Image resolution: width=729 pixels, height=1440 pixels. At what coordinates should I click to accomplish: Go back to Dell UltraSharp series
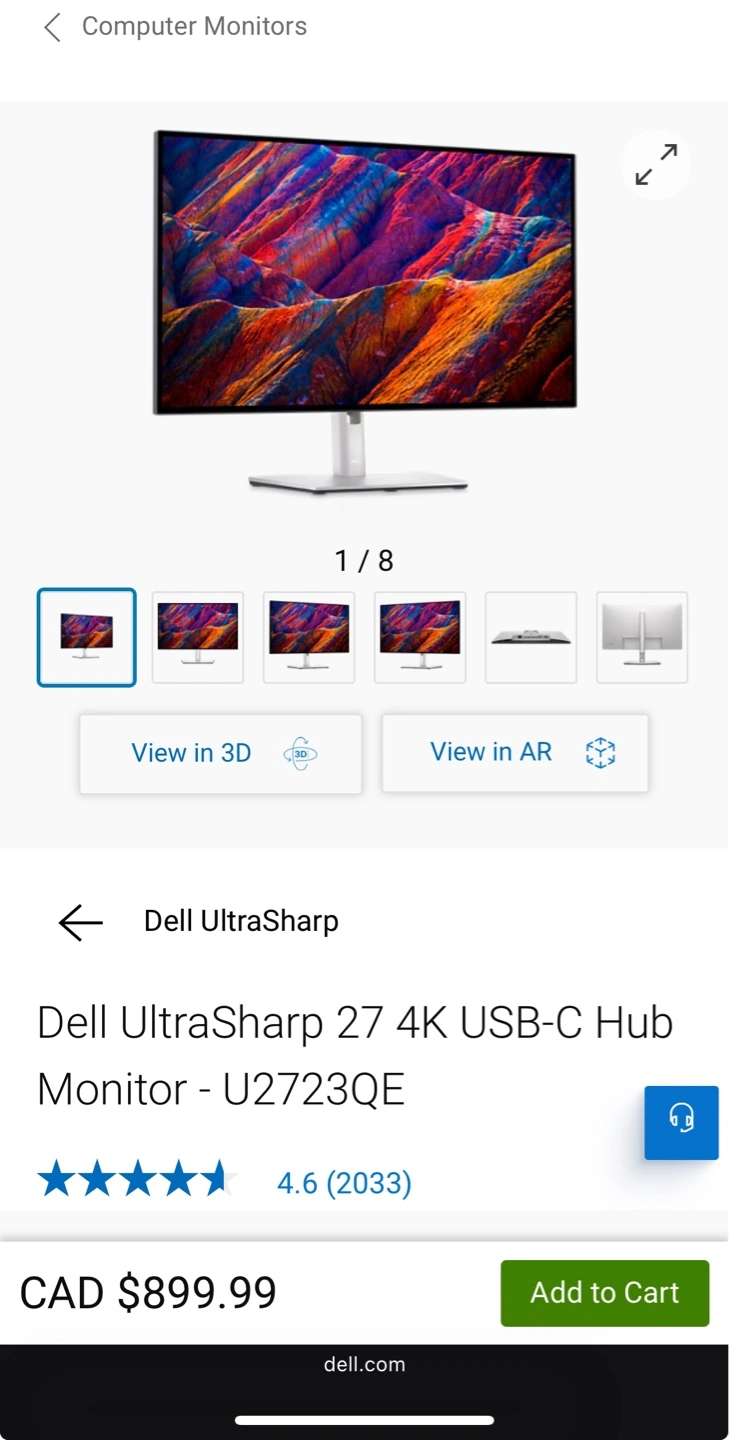tap(199, 921)
